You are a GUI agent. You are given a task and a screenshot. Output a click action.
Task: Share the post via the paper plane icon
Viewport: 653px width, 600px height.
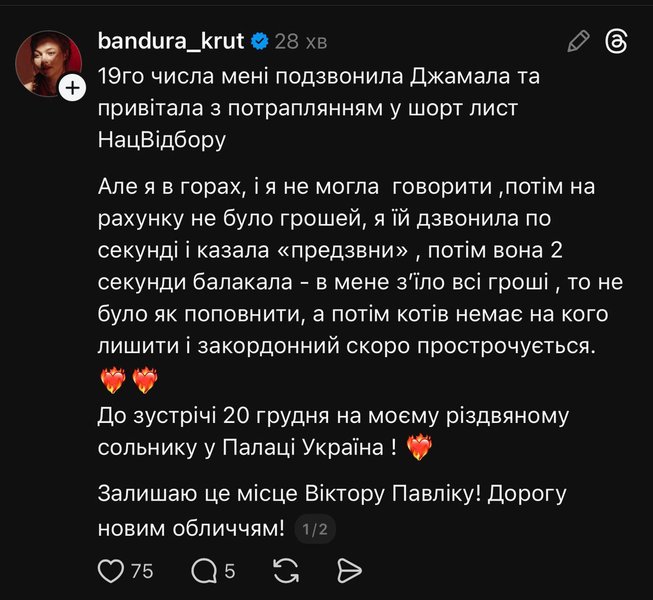349,571
